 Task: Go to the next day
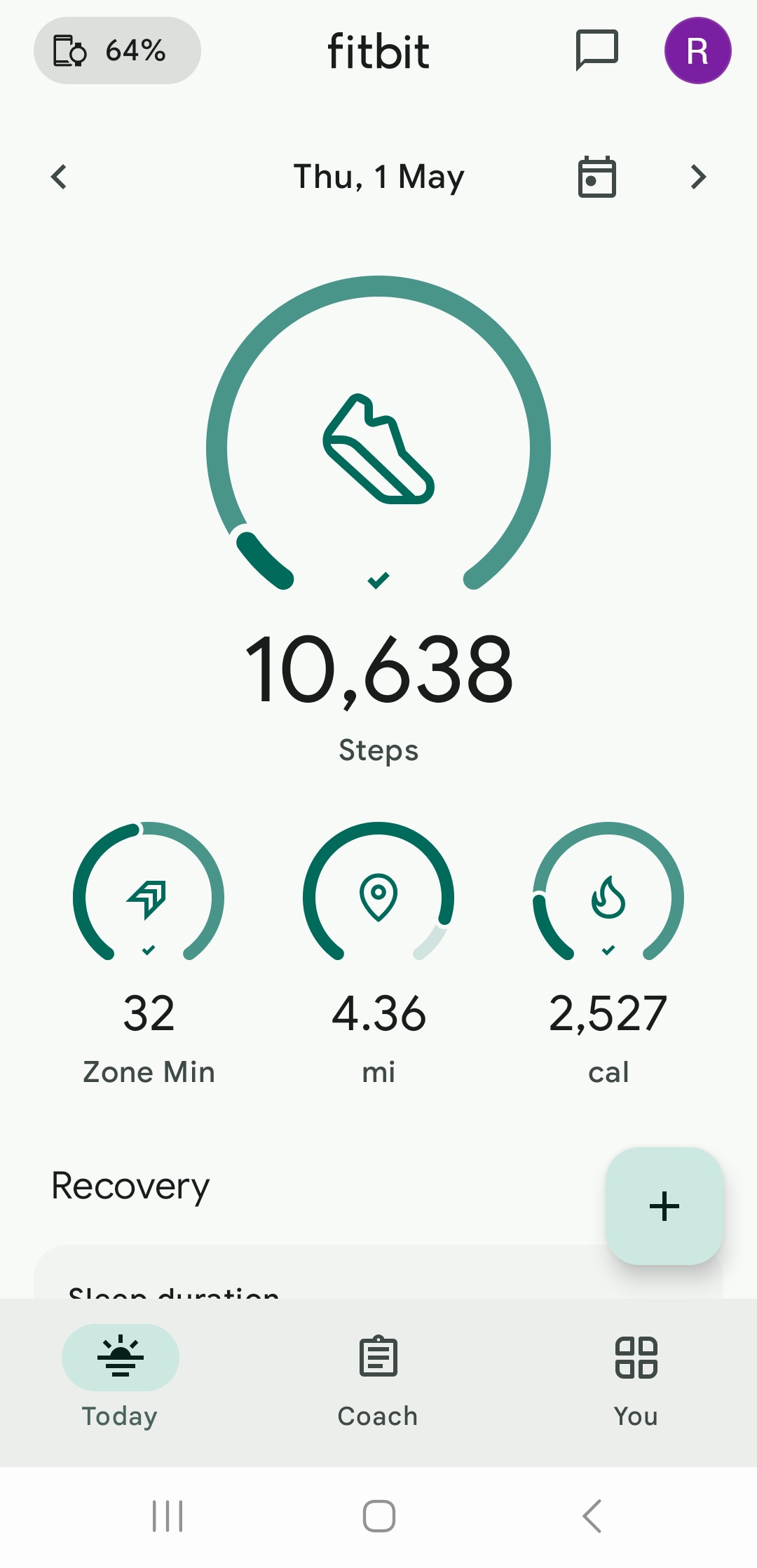[x=698, y=177]
